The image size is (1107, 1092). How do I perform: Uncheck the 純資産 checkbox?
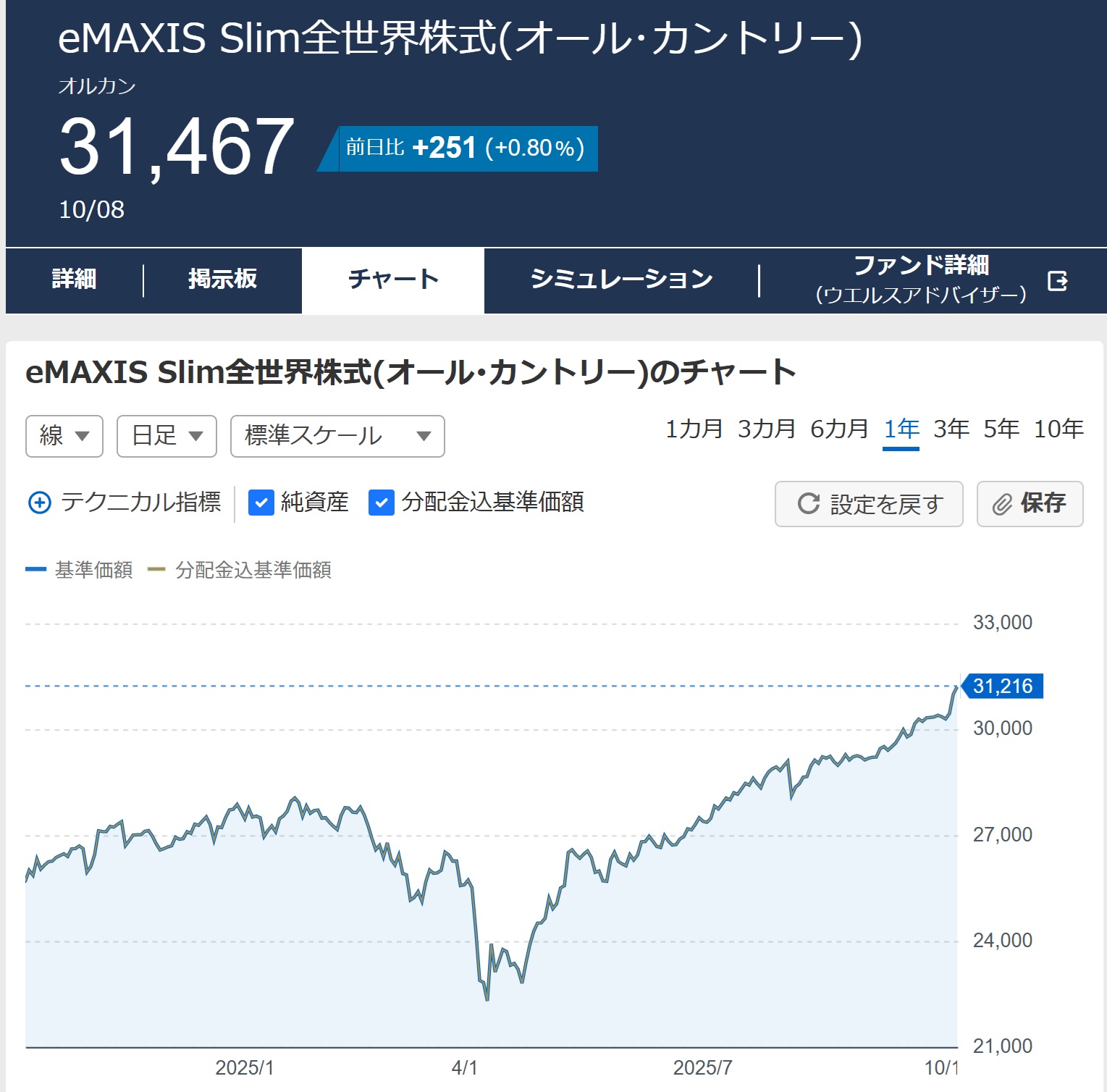pyautogui.click(x=261, y=503)
